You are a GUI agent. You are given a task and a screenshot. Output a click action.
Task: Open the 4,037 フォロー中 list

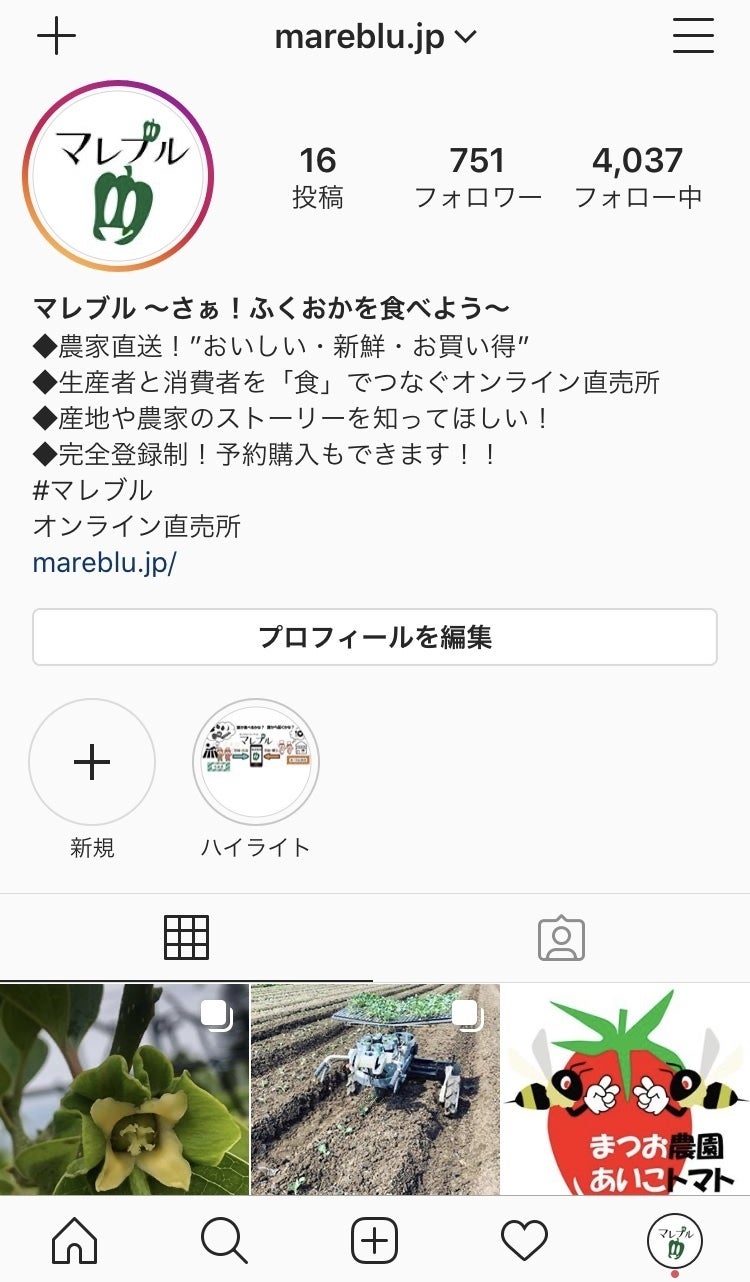pos(638,177)
